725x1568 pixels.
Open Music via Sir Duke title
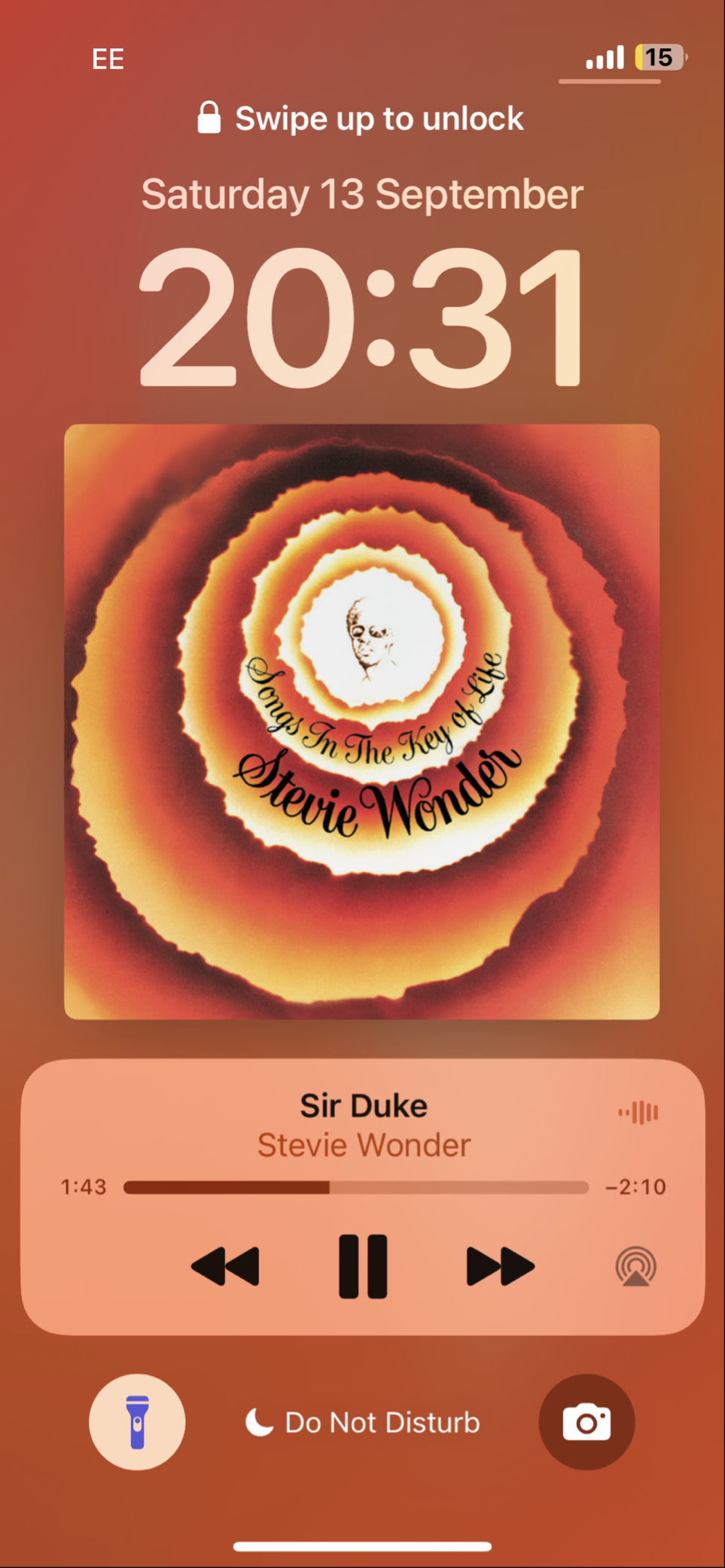(364, 1106)
